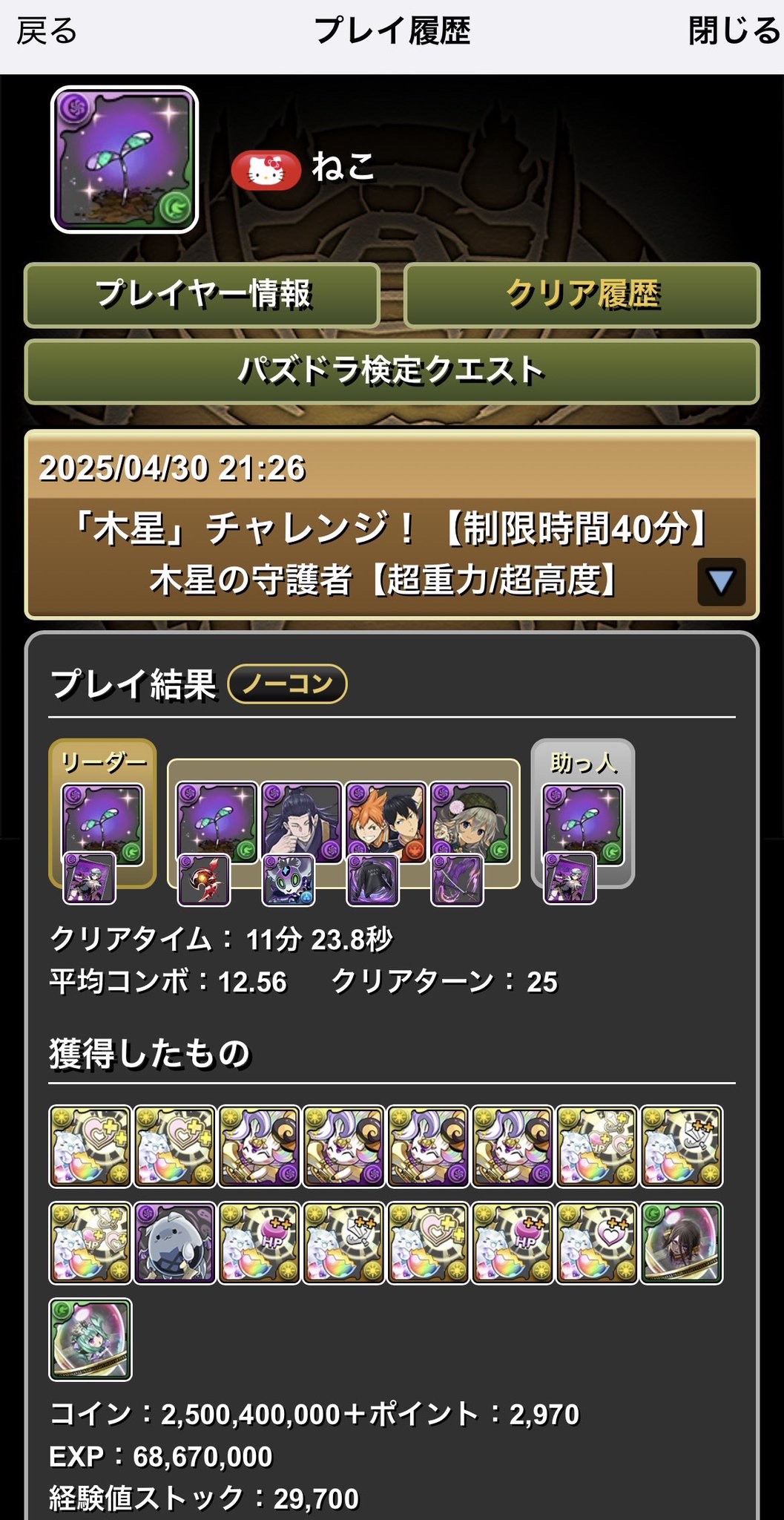Inspect the volleyball duo team member
The image size is (784, 1520).
click(x=386, y=822)
